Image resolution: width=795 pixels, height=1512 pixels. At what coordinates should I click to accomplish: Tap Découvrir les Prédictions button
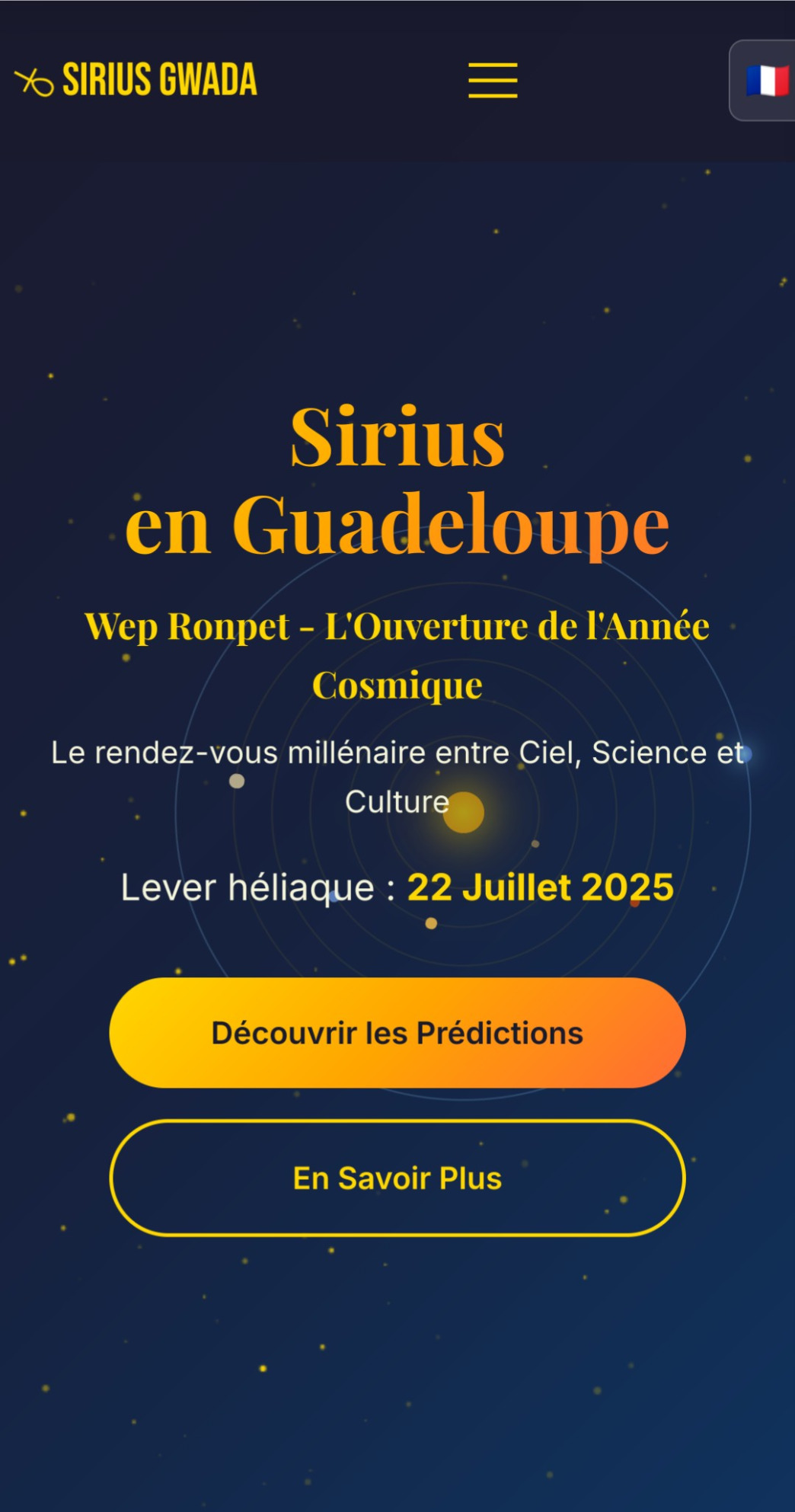397,1033
